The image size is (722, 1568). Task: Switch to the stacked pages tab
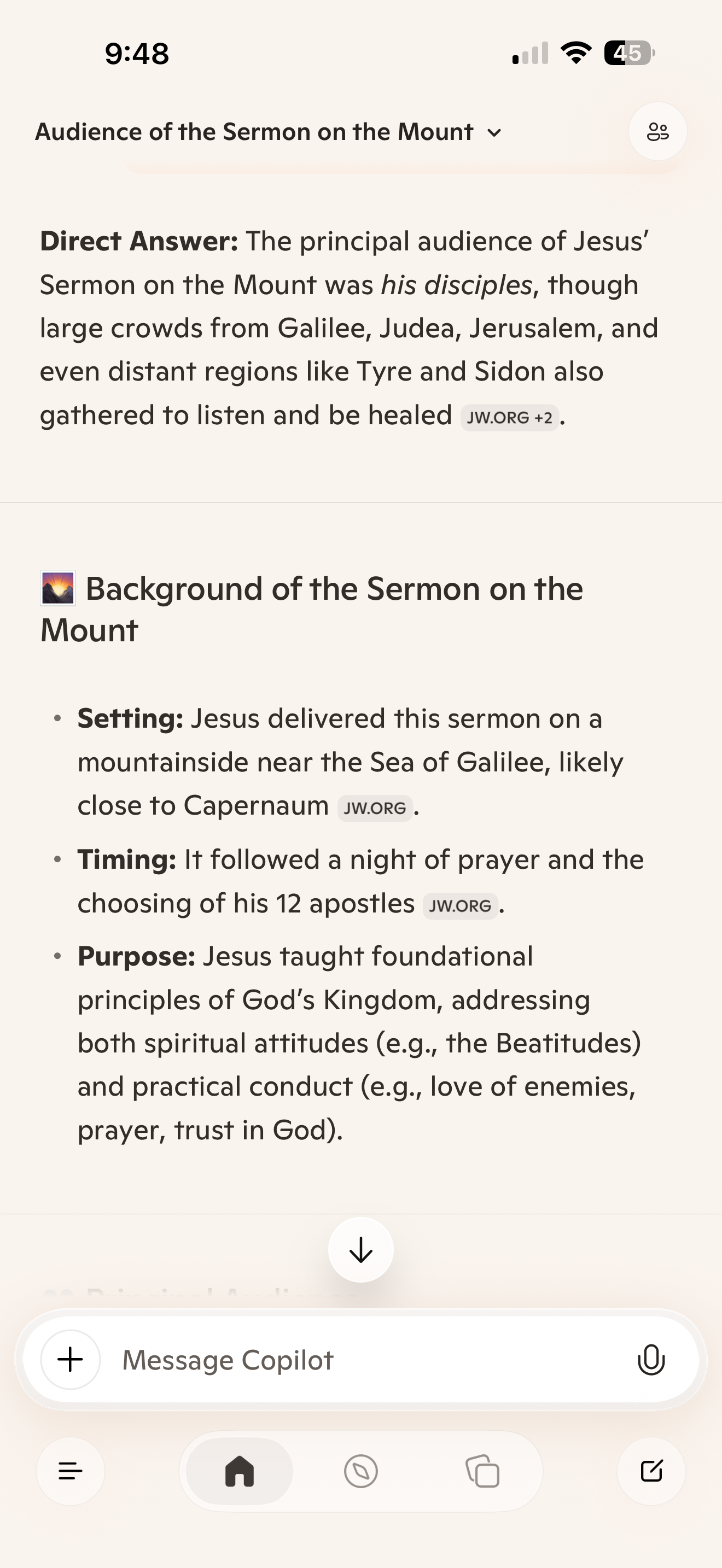482,1472
